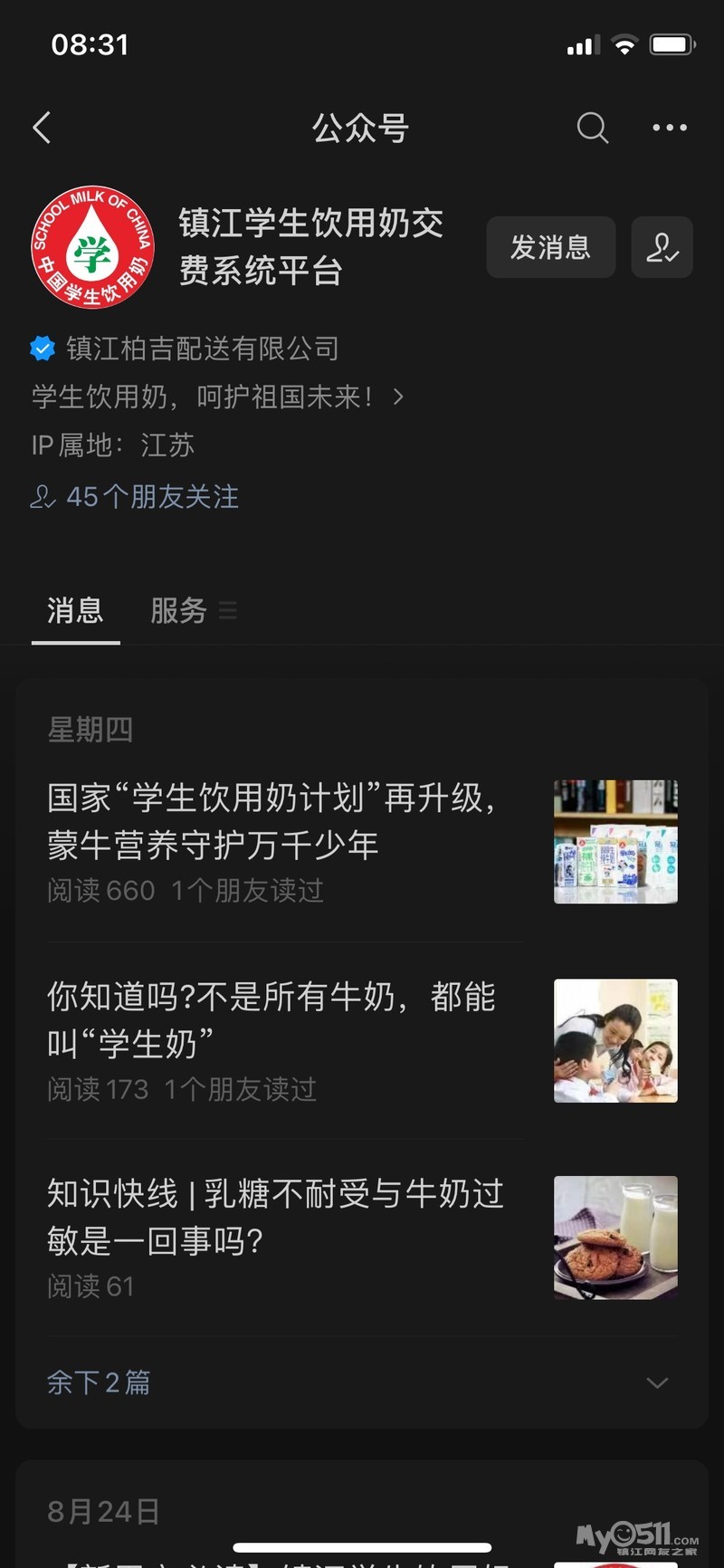Viewport: 724px width, 1568px height.
Task: Open the search magnifier icon
Action: point(592,128)
